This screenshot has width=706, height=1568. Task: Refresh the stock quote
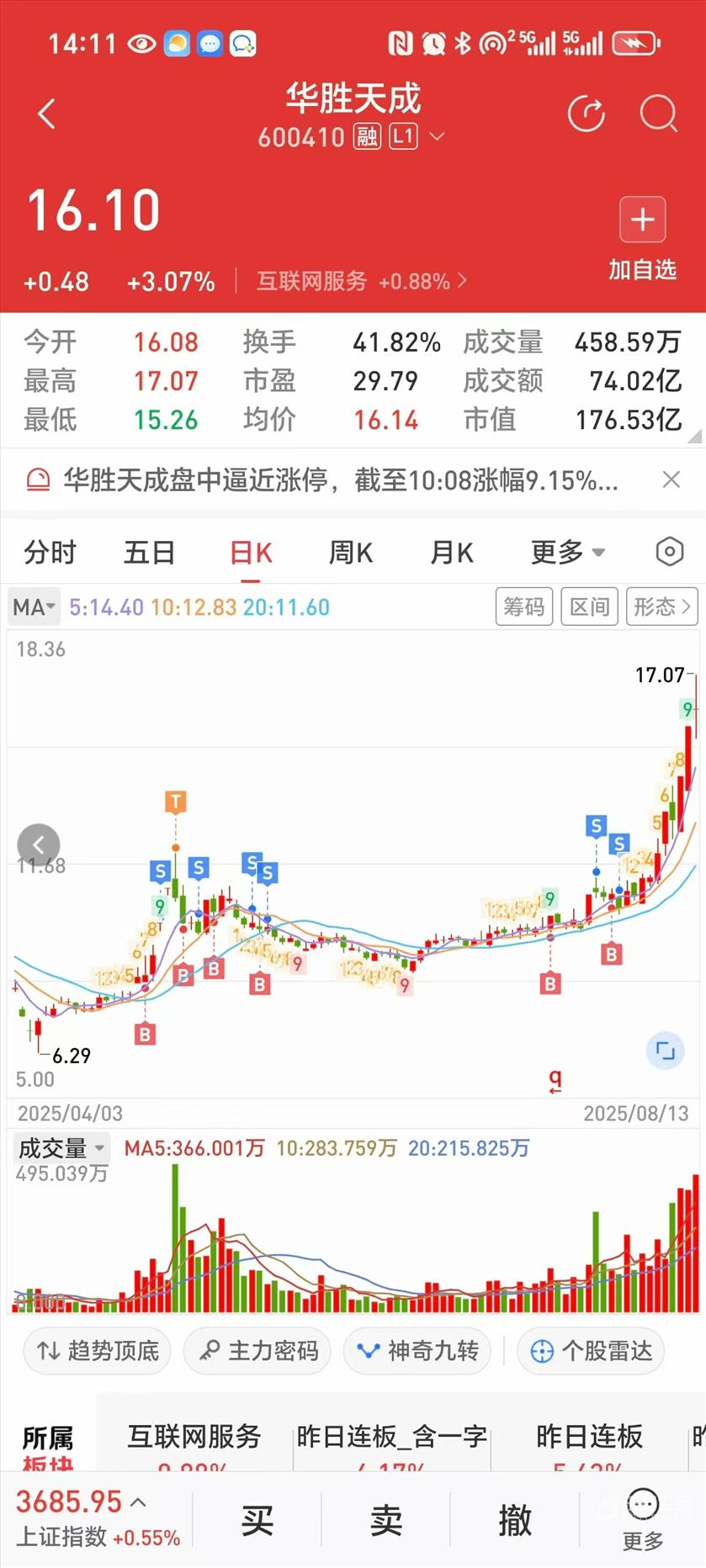pyautogui.click(x=587, y=114)
